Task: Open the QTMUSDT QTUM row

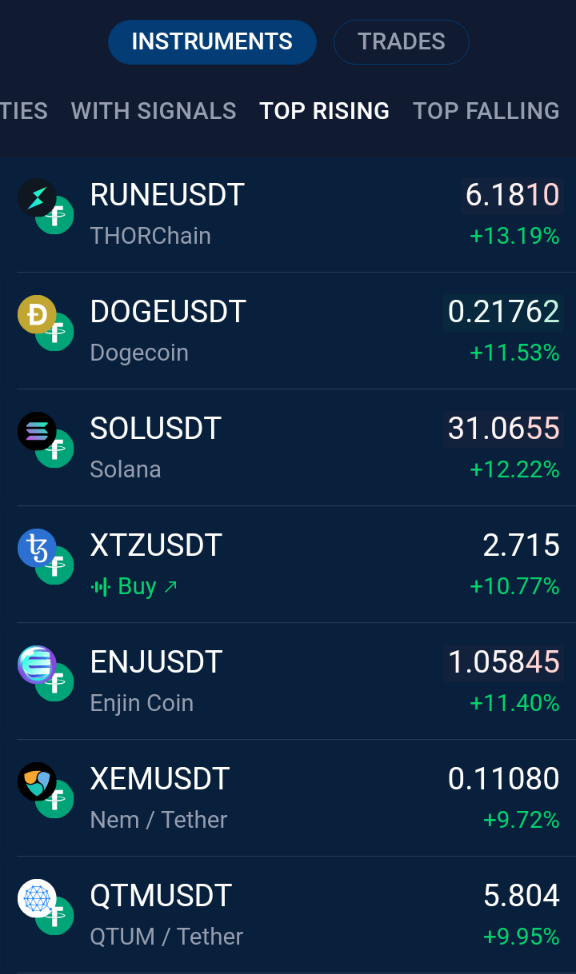Action: [x=288, y=915]
